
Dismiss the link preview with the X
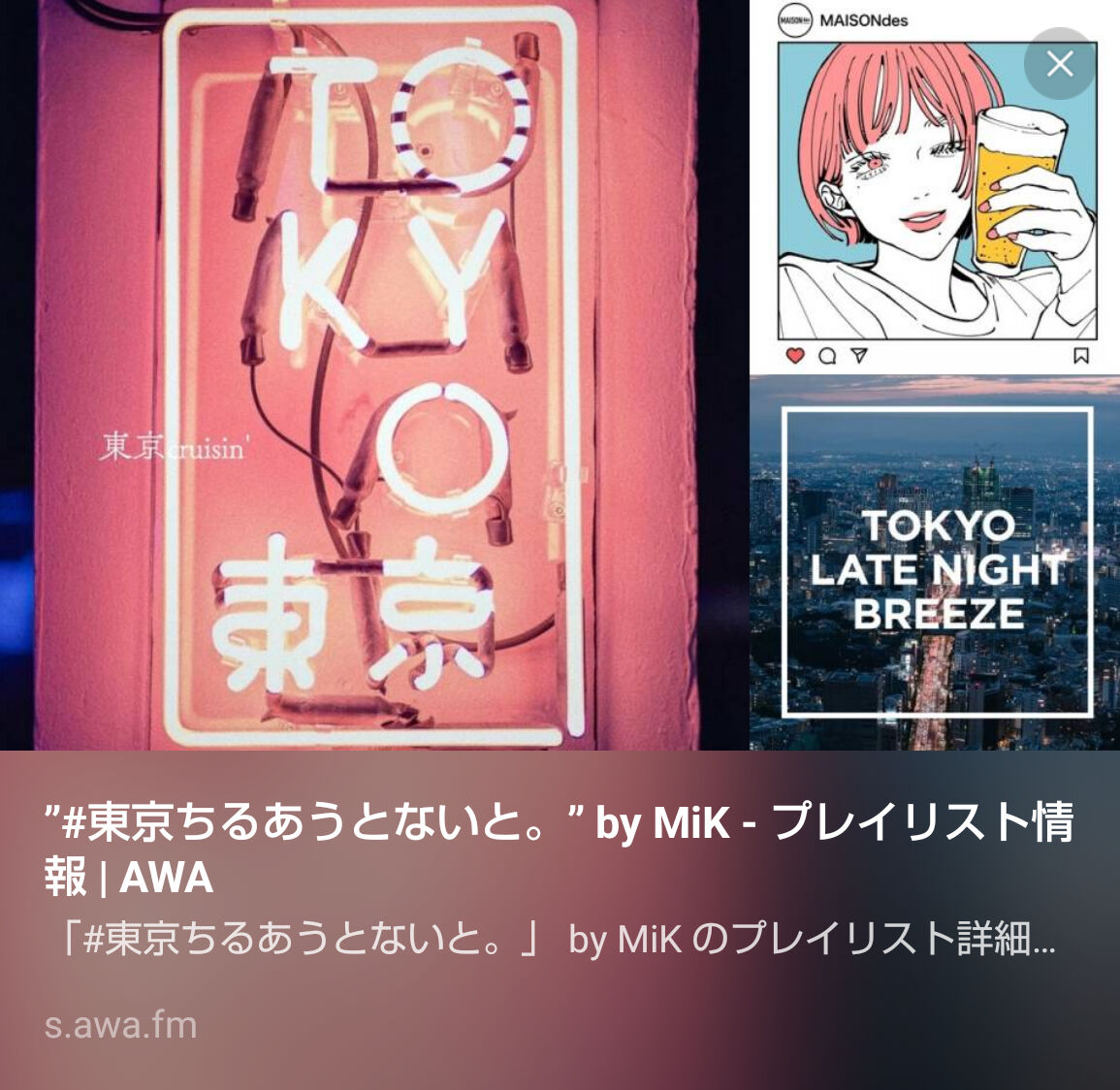point(1060,64)
